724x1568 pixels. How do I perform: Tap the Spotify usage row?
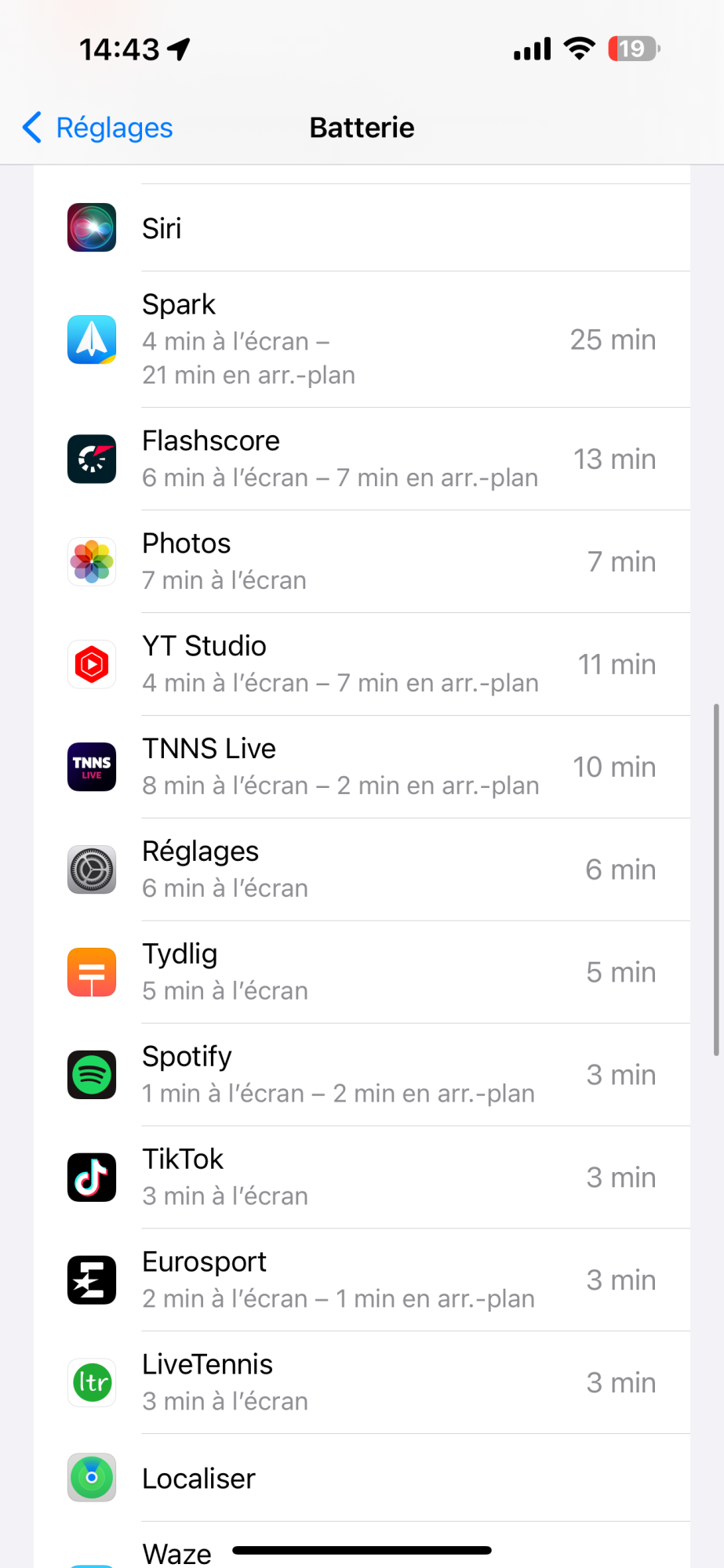tap(361, 1075)
